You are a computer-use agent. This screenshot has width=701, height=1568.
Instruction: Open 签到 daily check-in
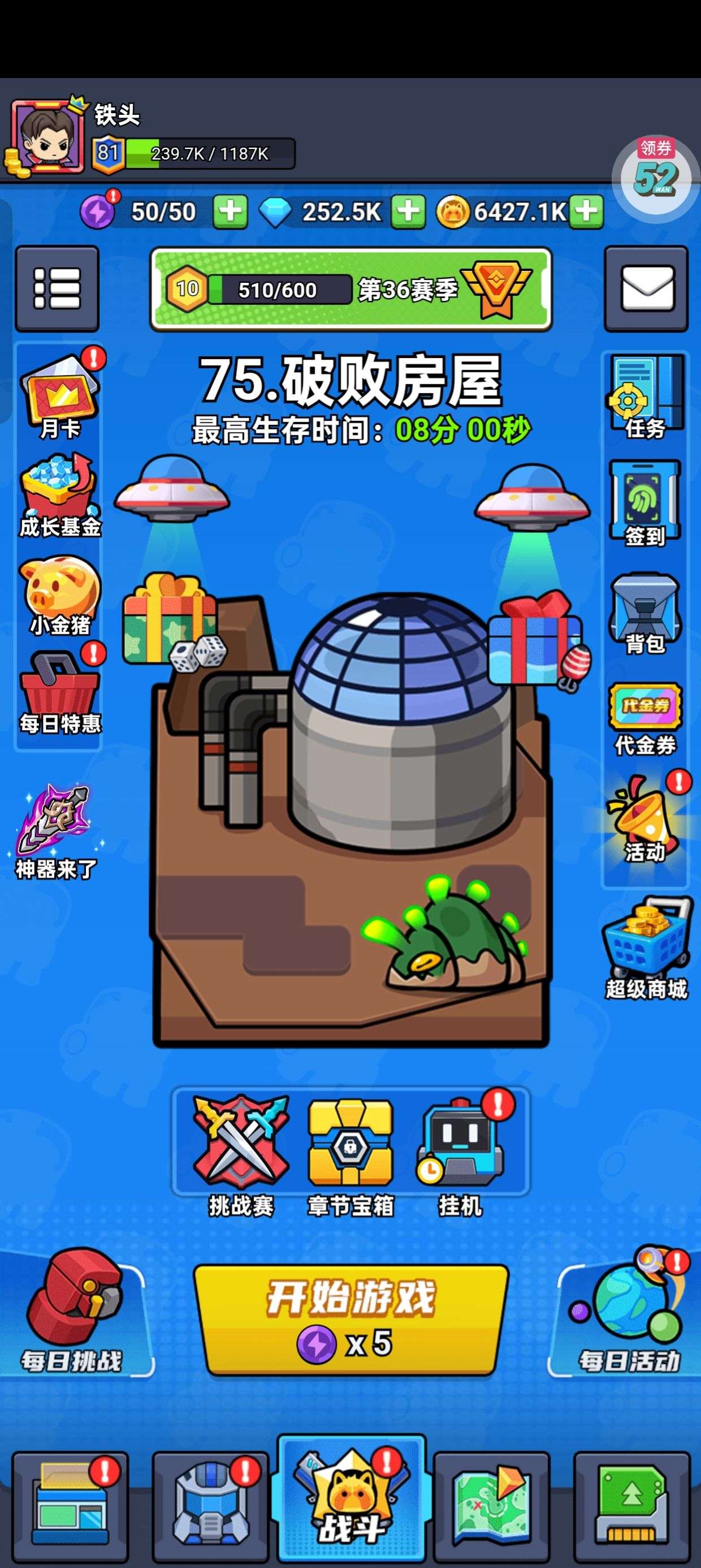[x=646, y=503]
